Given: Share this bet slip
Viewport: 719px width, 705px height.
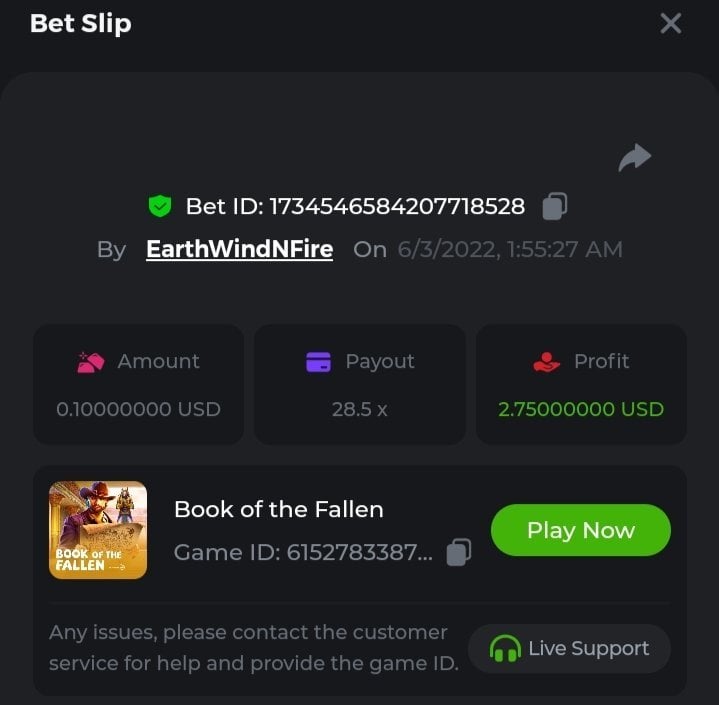Looking at the screenshot, I should [634, 157].
